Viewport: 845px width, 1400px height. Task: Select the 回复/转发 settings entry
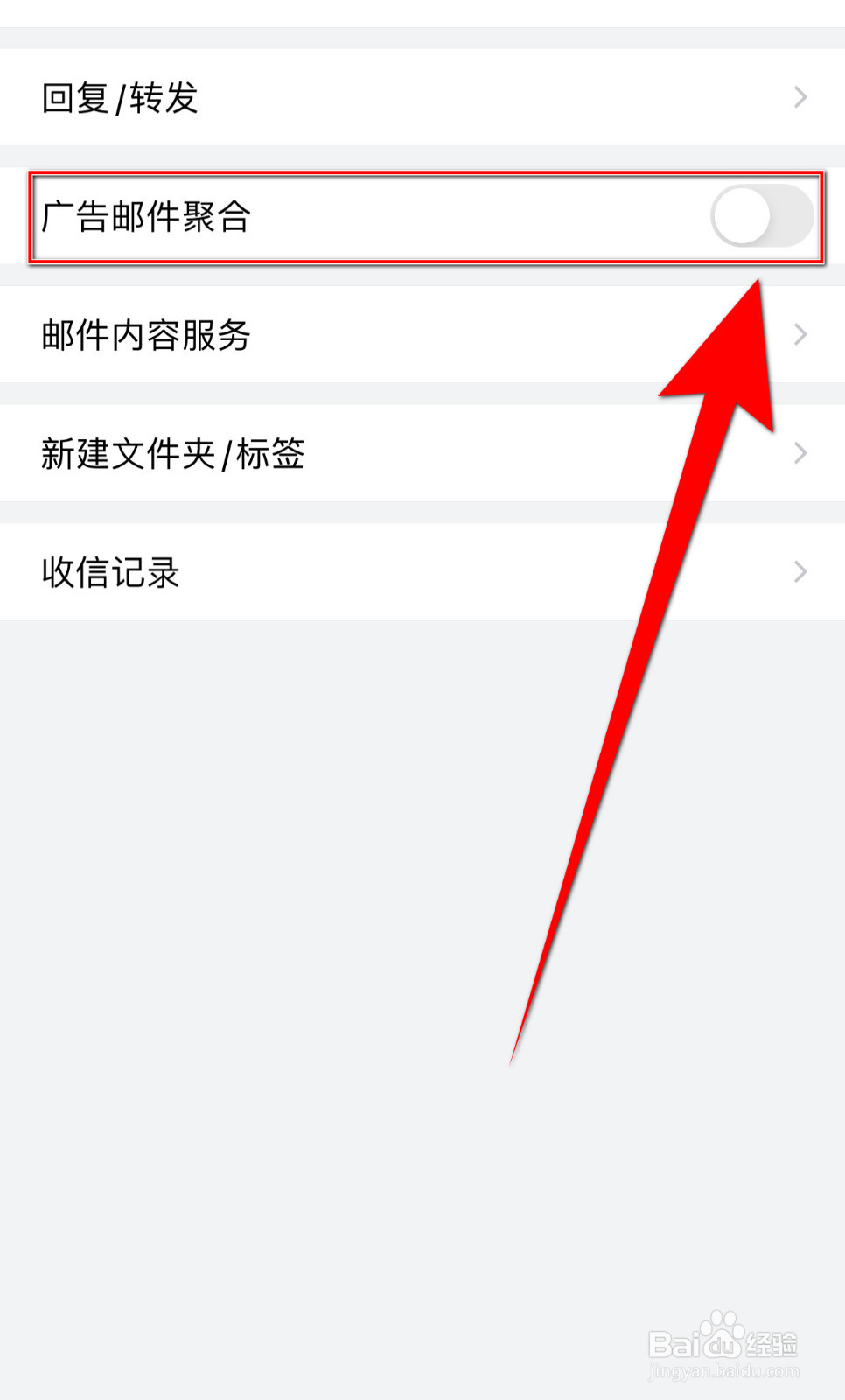(x=122, y=97)
